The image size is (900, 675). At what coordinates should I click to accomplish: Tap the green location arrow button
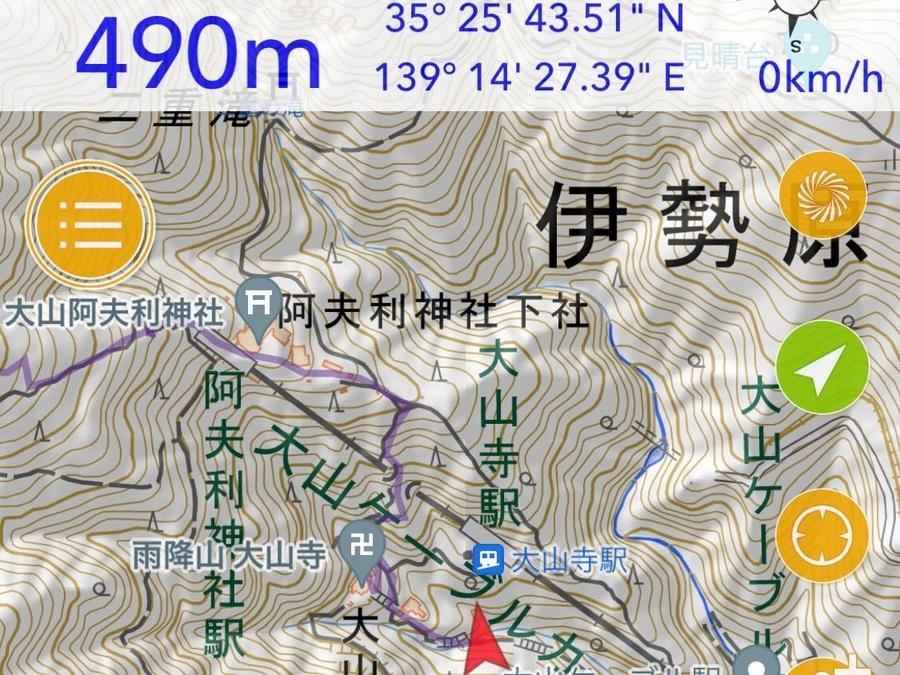(x=823, y=367)
